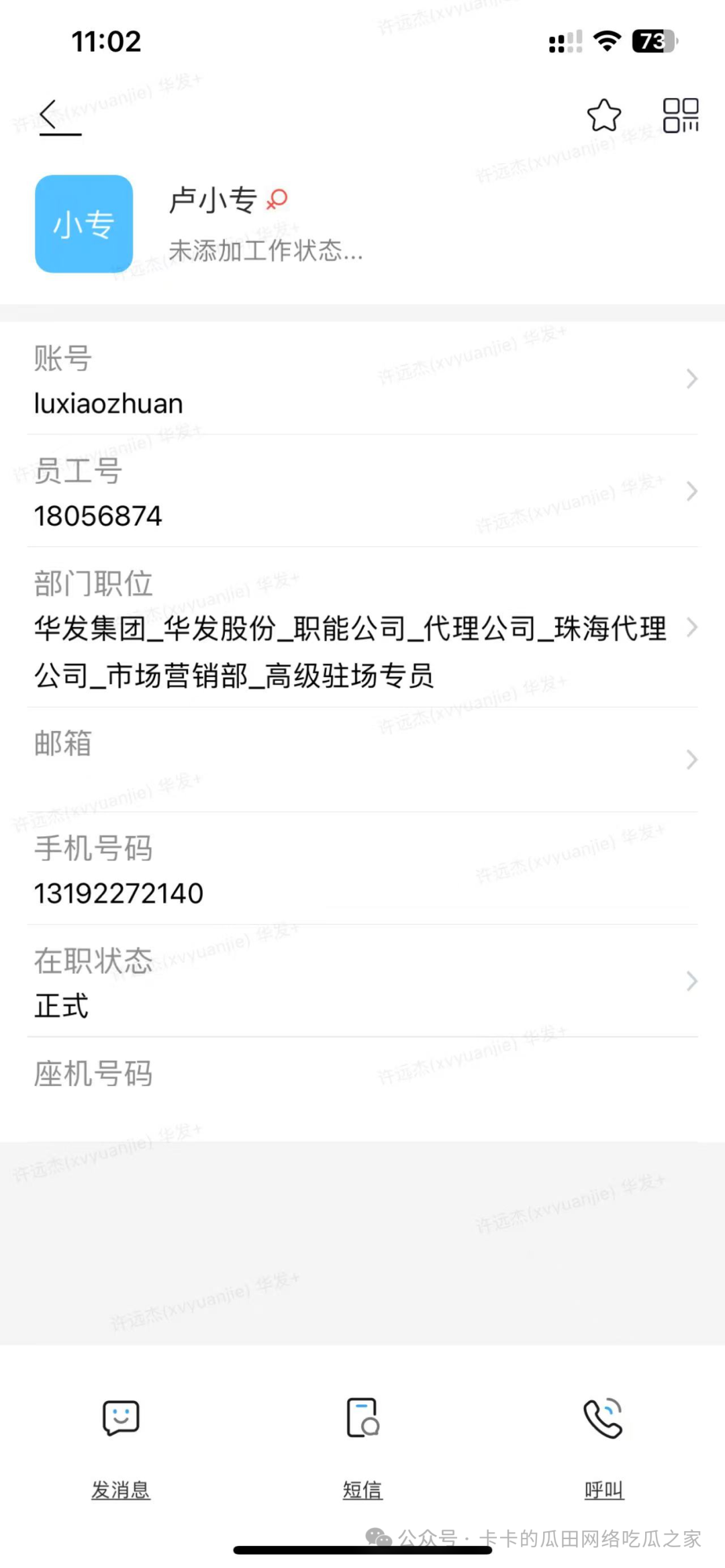Open the 在职状态 row
This screenshot has width=725, height=1568.
(362, 982)
